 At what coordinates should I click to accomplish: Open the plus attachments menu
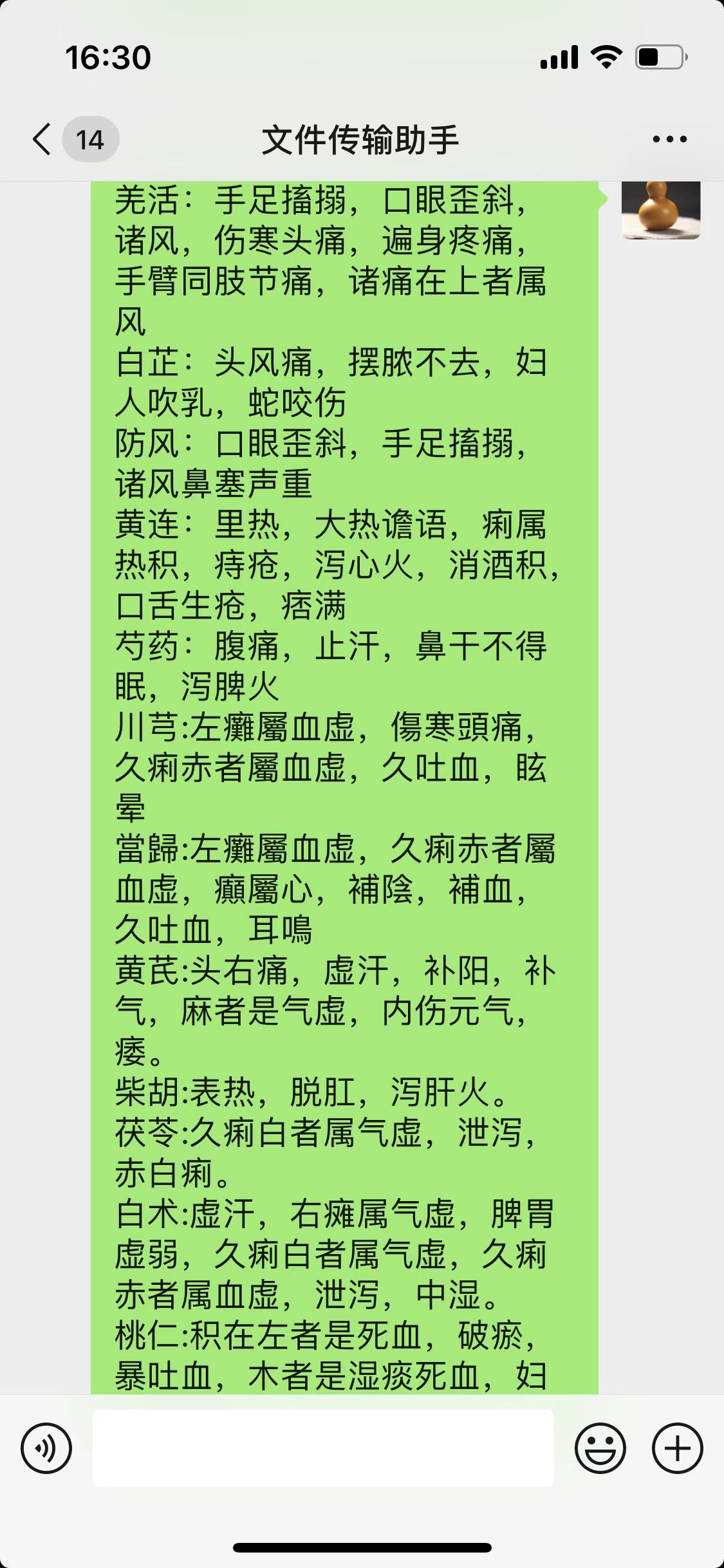(x=677, y=1448)
